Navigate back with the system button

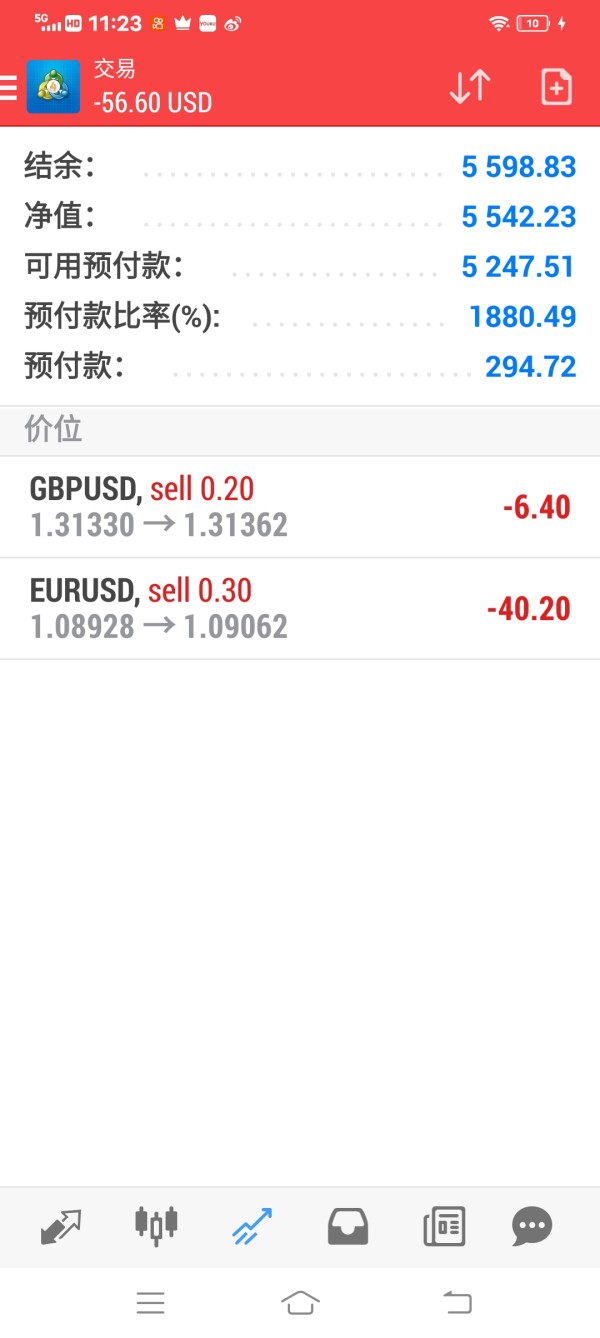point(456,1302)
